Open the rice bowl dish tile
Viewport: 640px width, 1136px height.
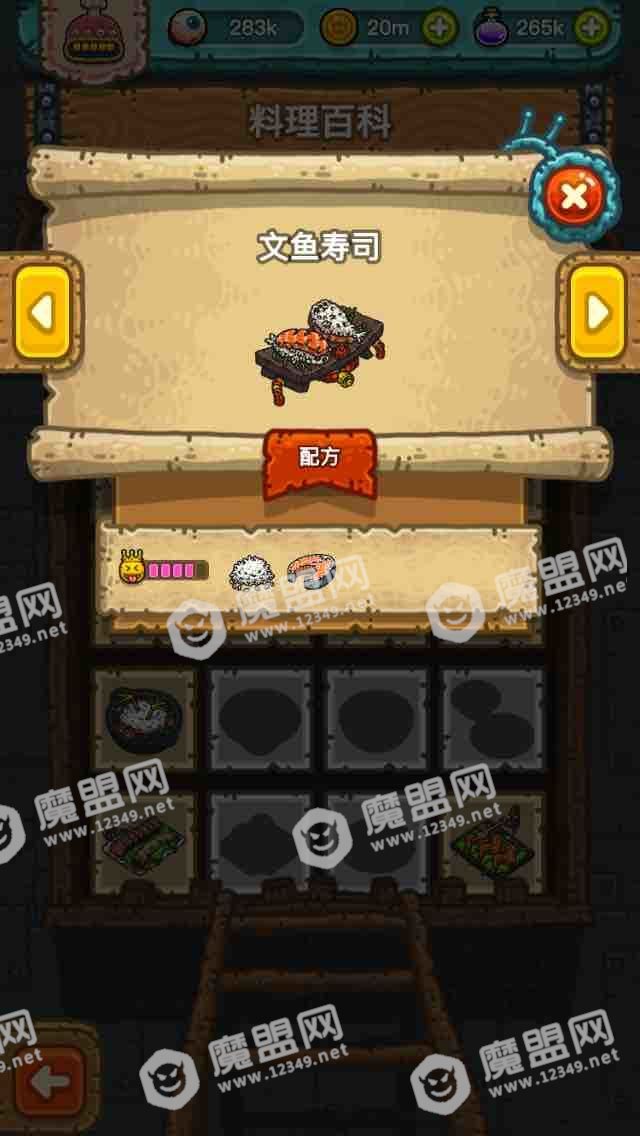146,718
